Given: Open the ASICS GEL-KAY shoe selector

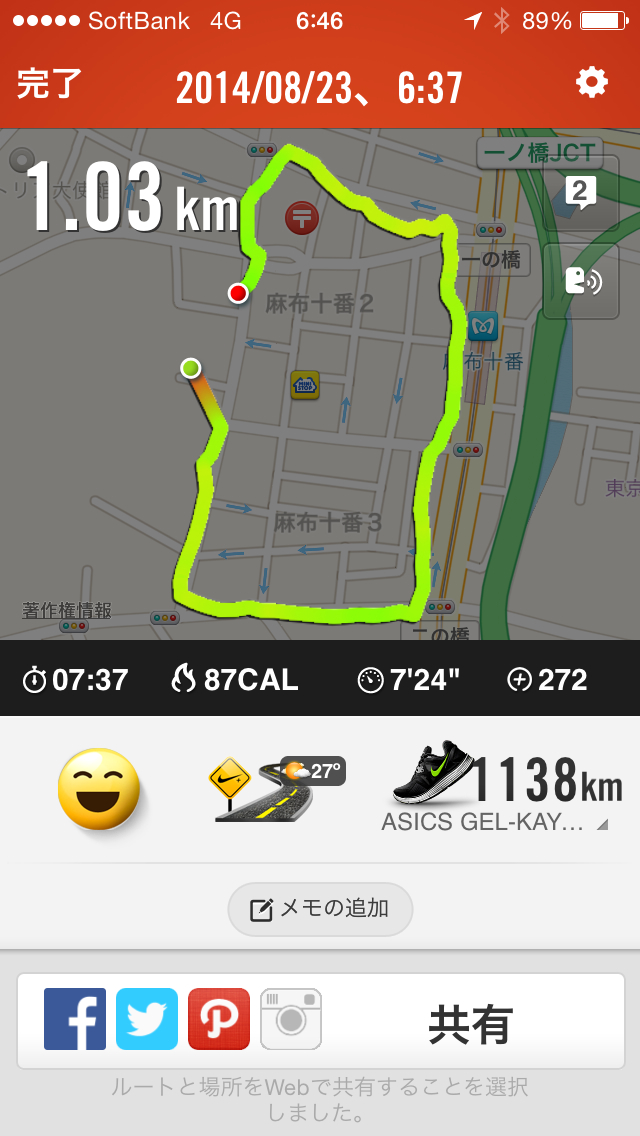Looking at the screenshot, I should pyautogui.click(x=503, y=790).
